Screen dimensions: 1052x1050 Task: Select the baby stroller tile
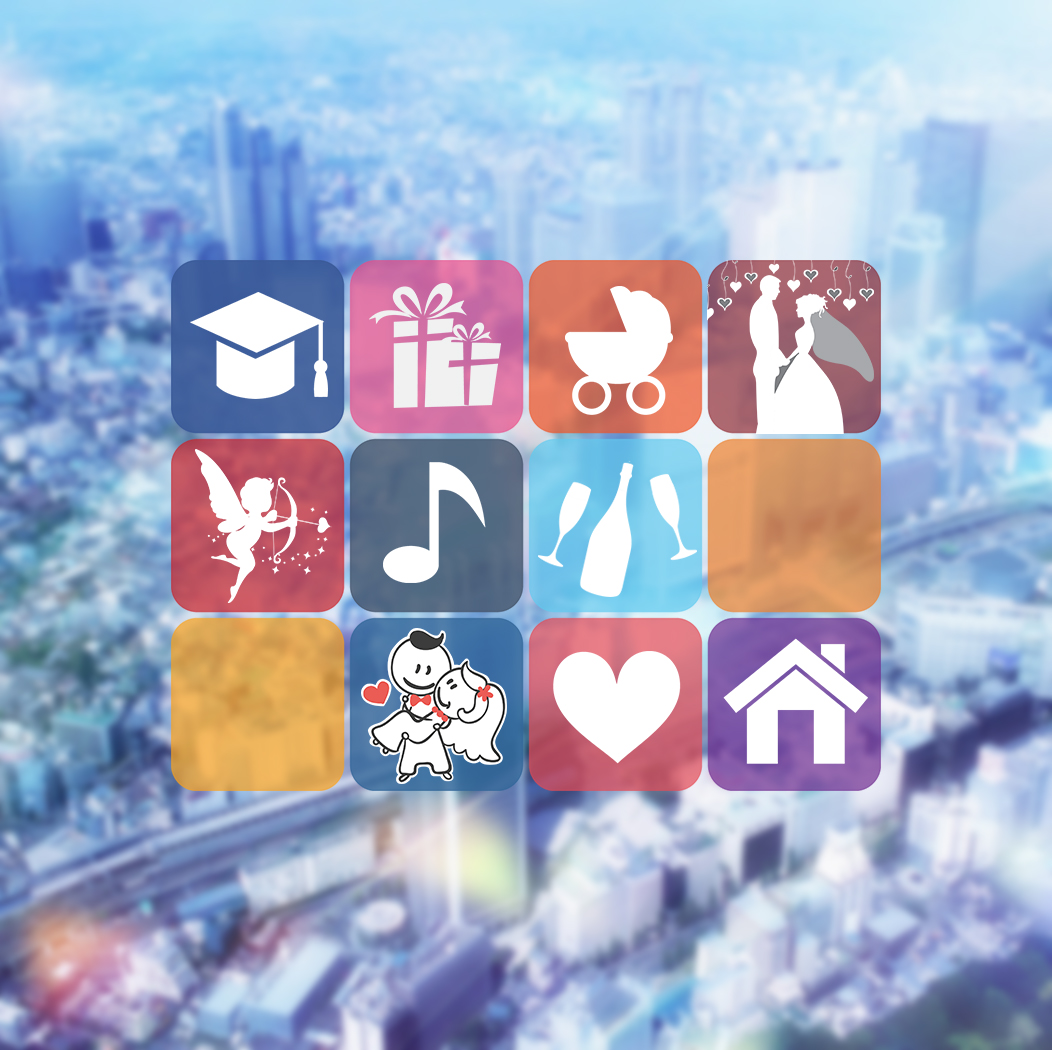pos(615,346)
